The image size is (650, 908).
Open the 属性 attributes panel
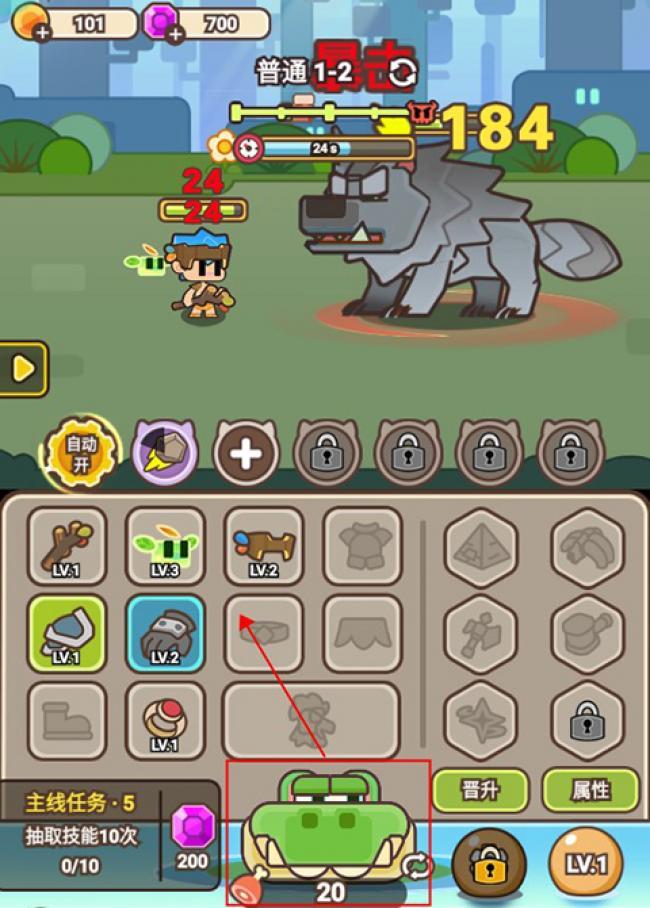(590, 790)
